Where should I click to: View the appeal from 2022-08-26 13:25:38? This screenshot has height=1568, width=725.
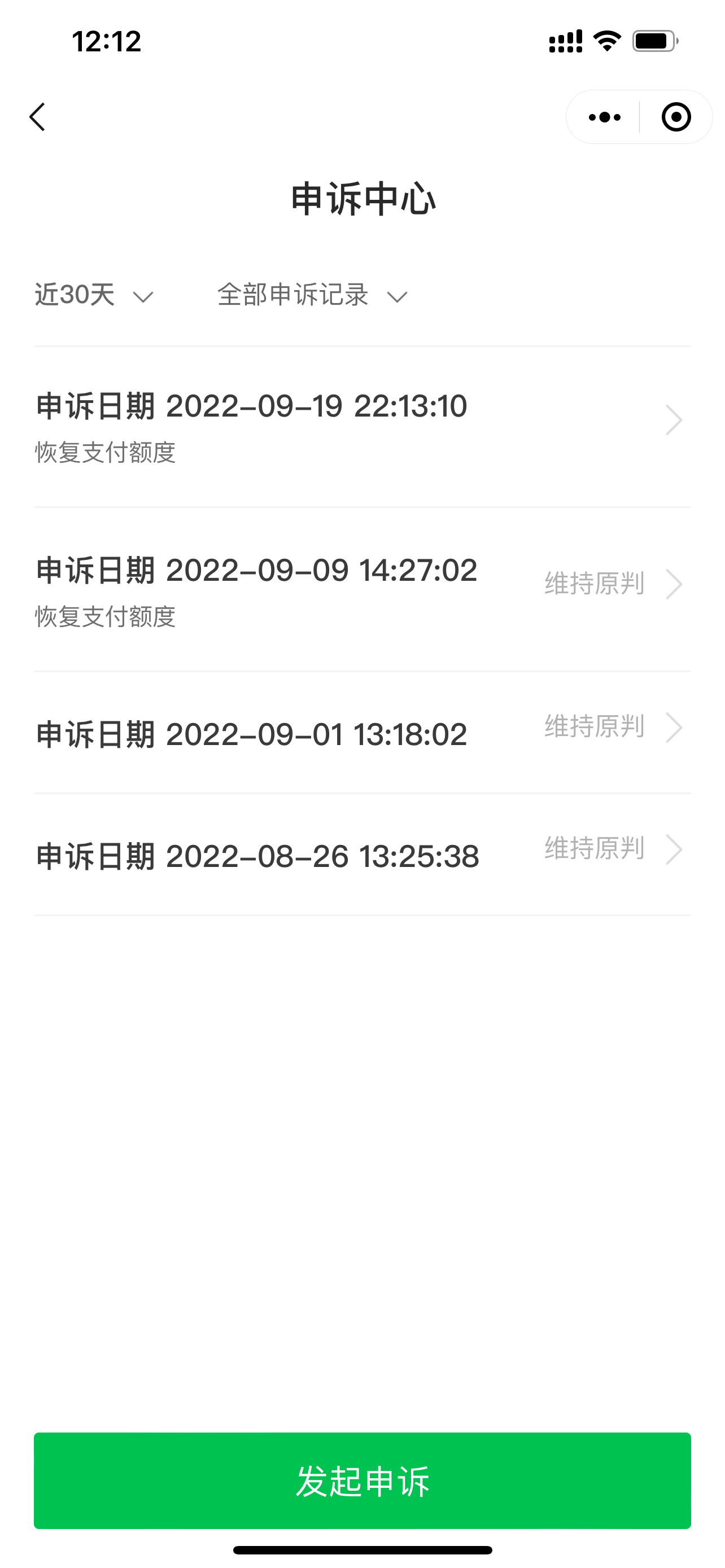pyautogui.click(x=362, y=854)
